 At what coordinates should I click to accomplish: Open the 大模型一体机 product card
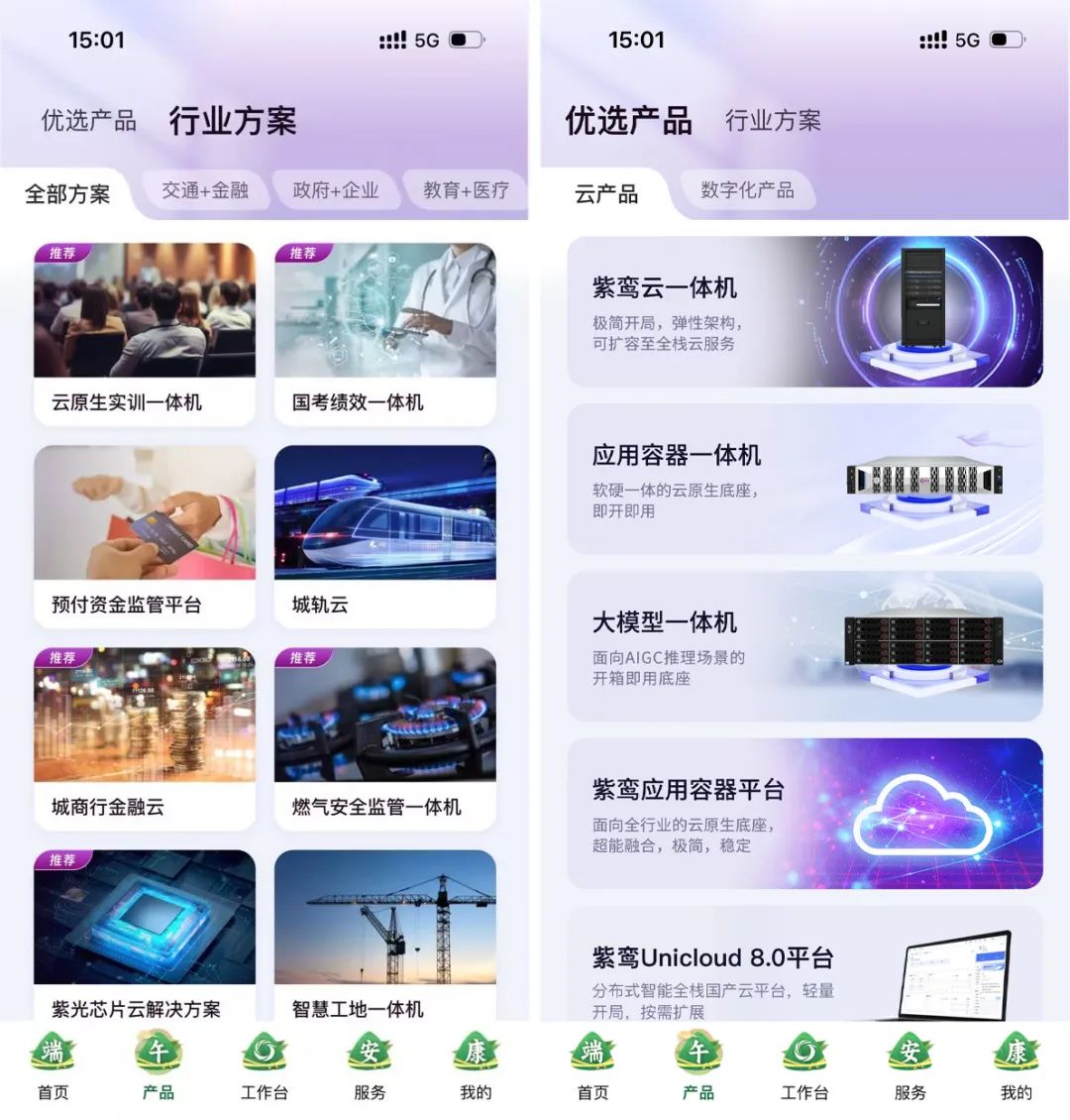coord(804,646)
